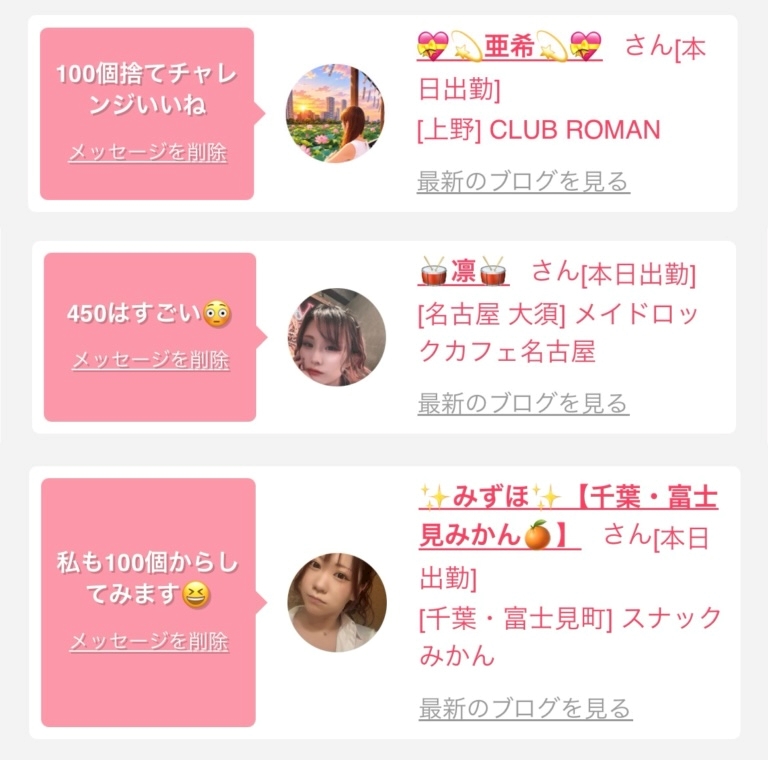Open 凛's profile name link
This screenshot has width=768, height=760.
pos(463,271)
